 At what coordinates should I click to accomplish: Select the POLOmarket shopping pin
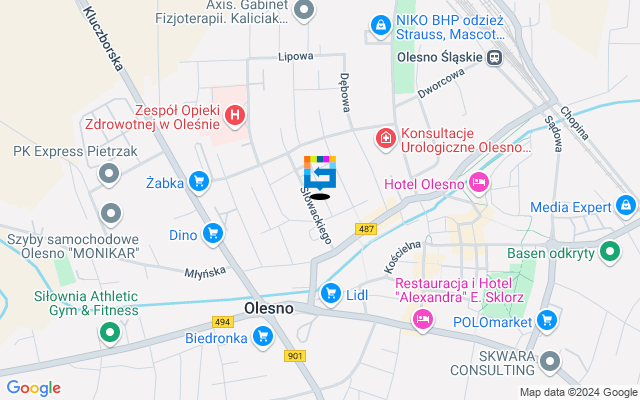click(x=546, y=320)
